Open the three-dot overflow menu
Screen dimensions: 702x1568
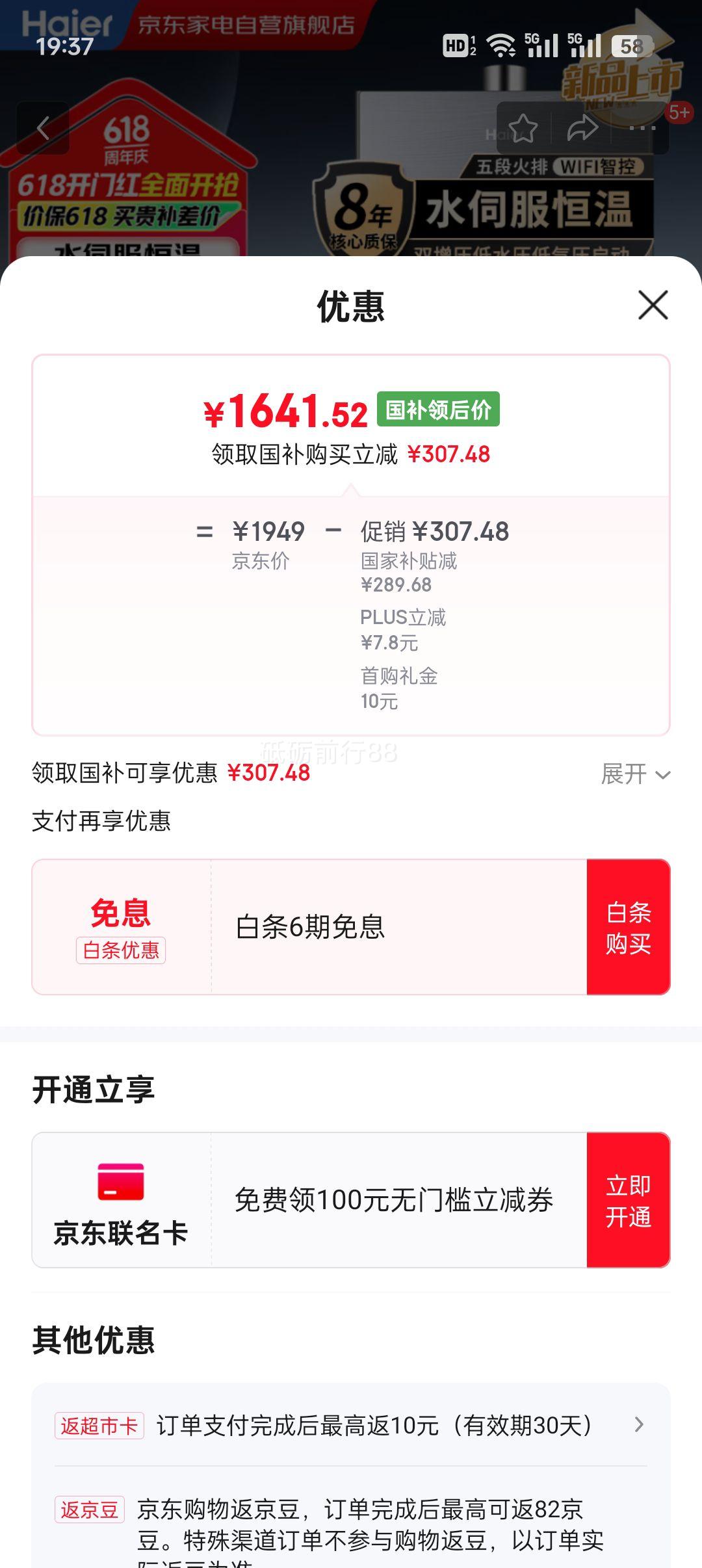click(x=642, y=128)
